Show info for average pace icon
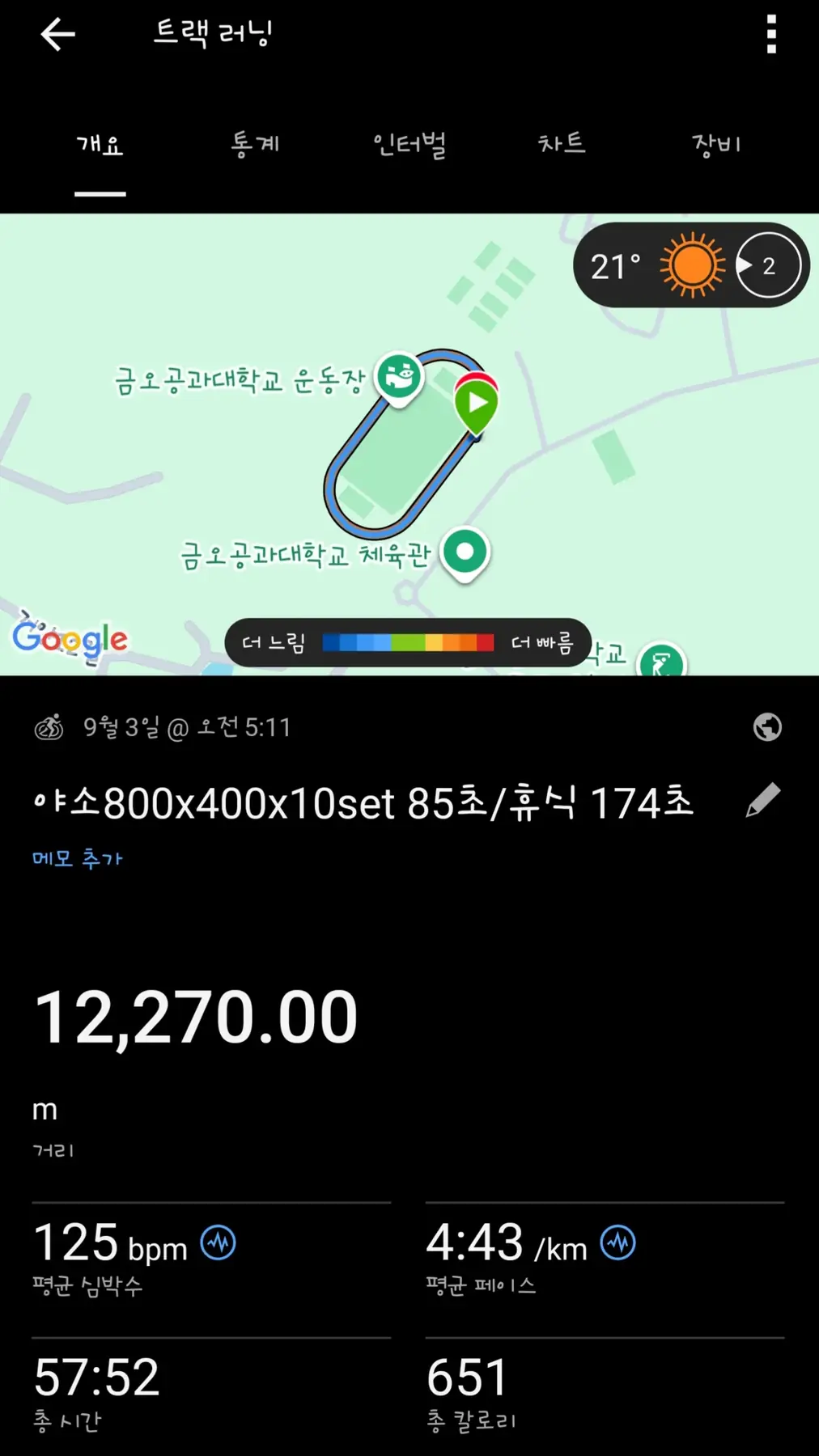The image size is (819, 1456). tap(618, 1242)
